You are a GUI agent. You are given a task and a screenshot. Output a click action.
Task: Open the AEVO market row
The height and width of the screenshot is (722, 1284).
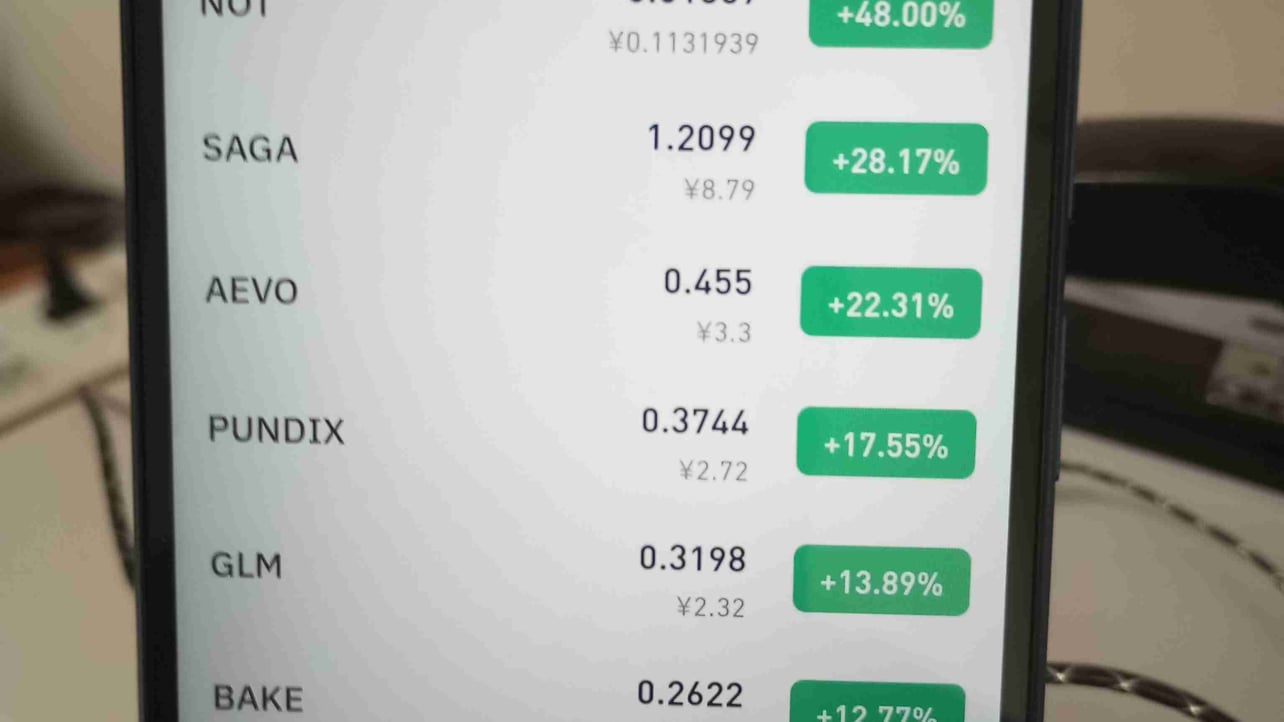[252, 292]
